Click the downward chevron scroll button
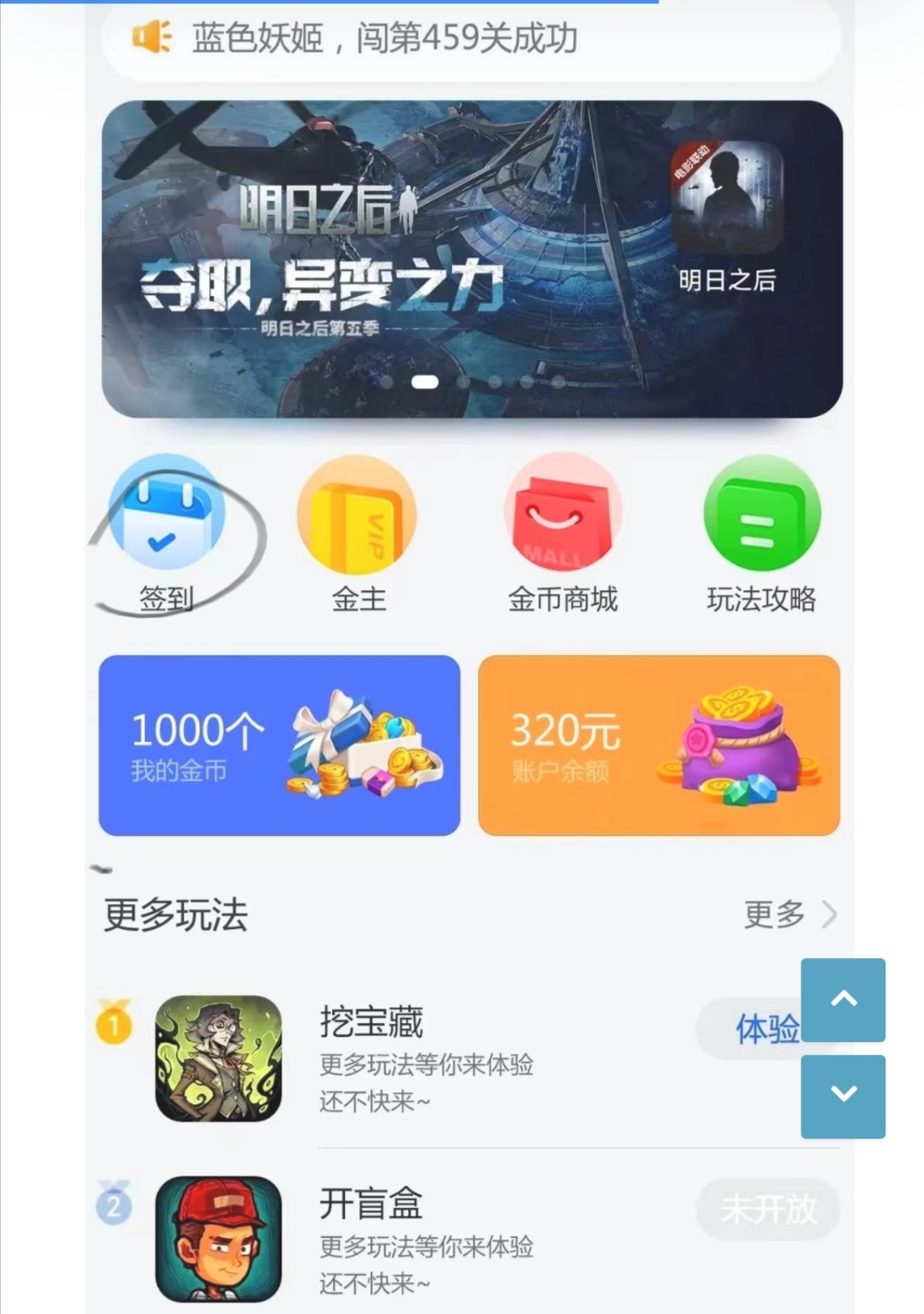Screen dimensions: 924x1314 point(843,1096)
